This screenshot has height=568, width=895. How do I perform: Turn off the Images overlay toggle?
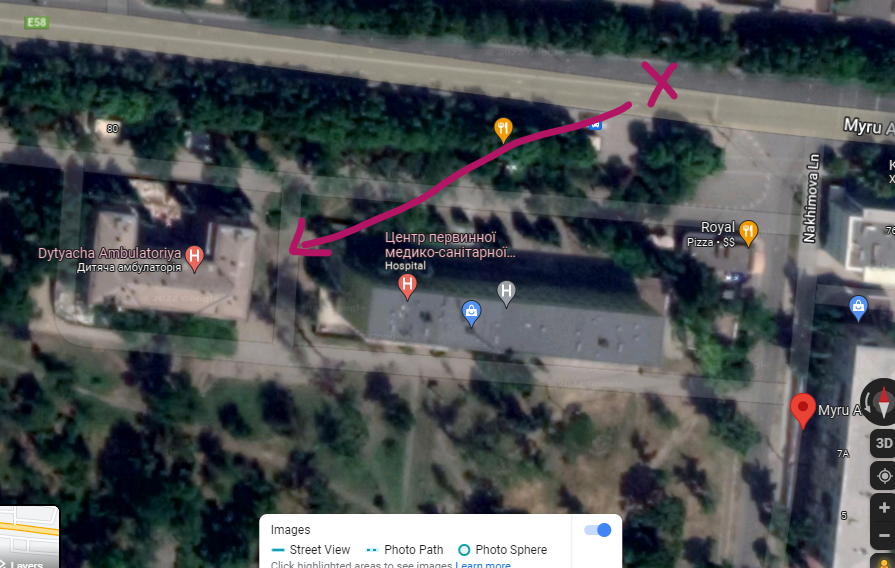597,530
